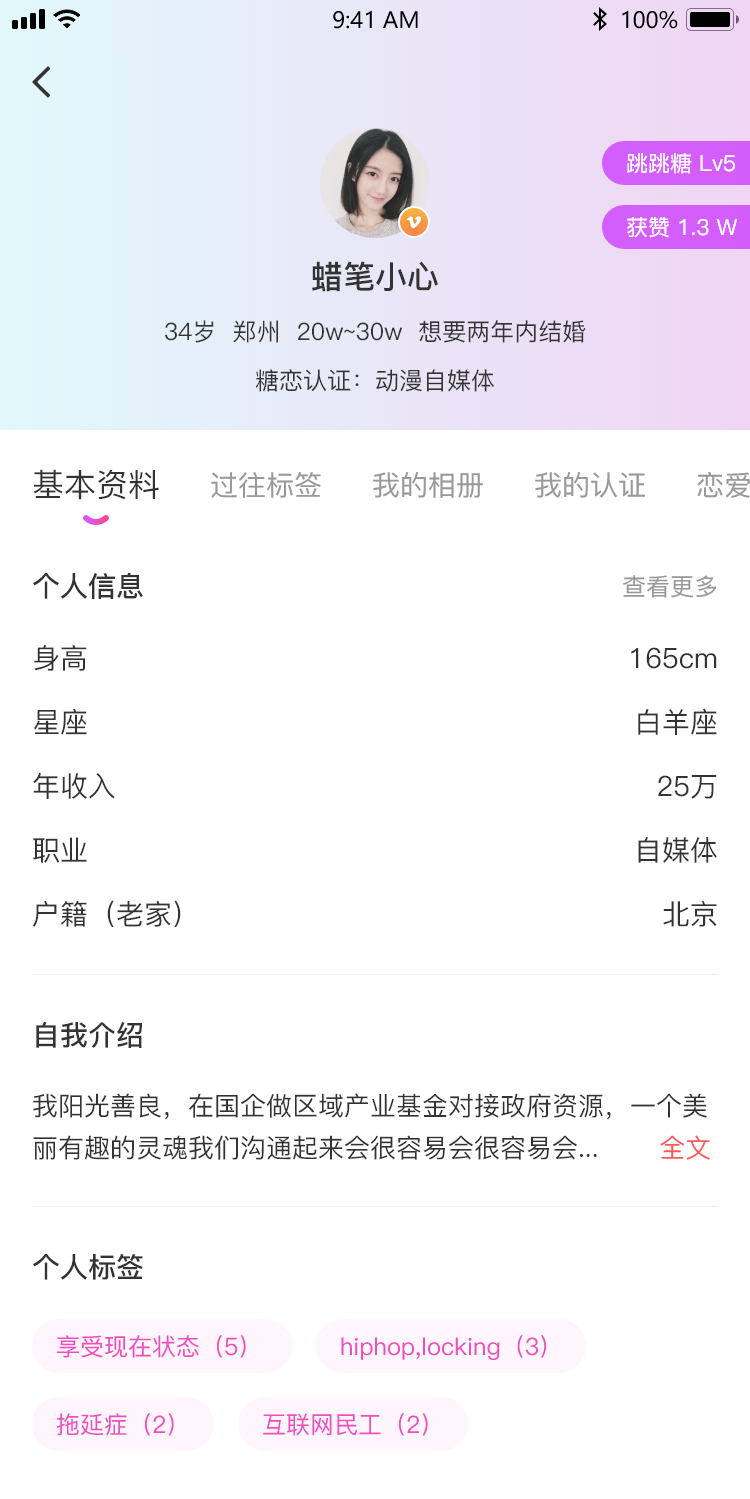750x1499 pixels.
Task: Switch to the 我的相册 tab
Action: (x=427, y=486)
